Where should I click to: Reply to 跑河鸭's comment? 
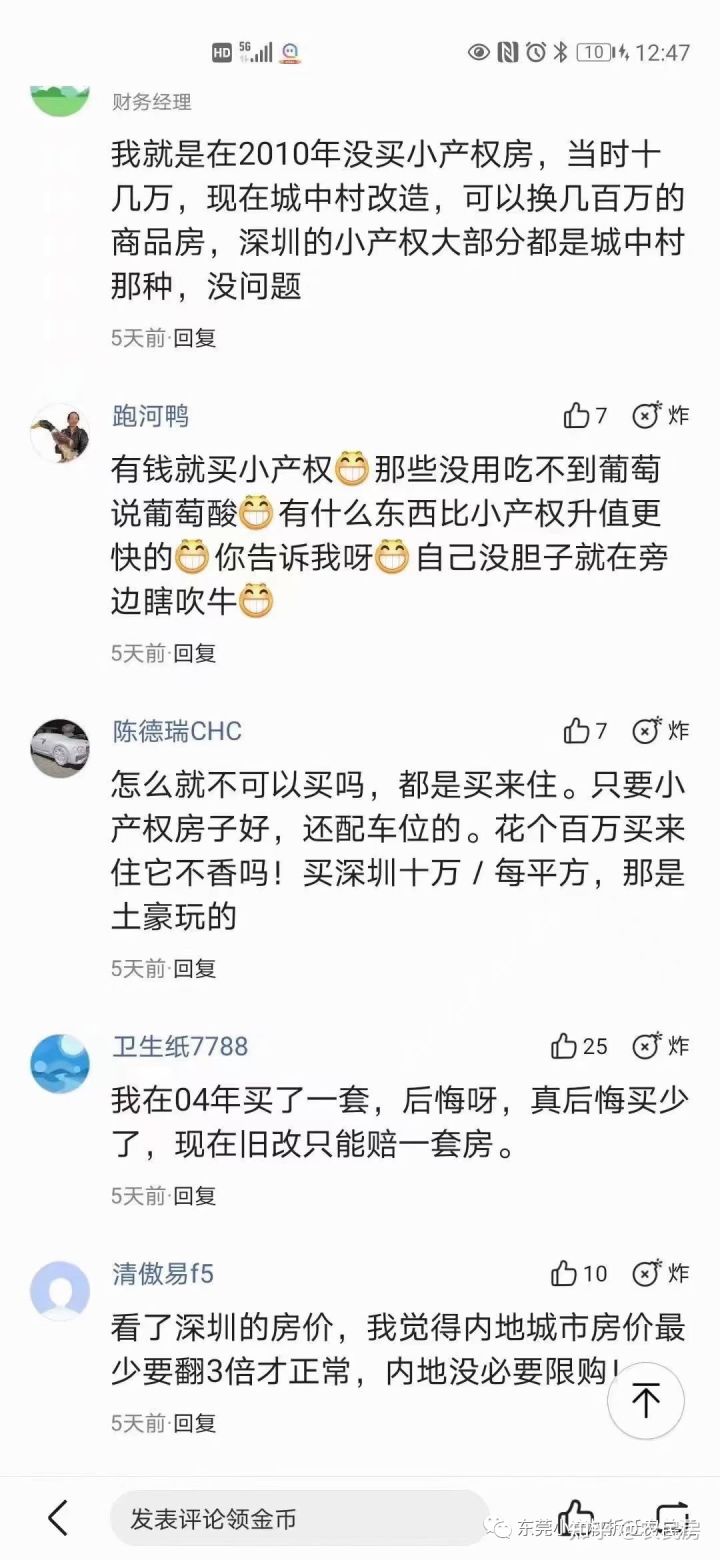coord(195,653)
